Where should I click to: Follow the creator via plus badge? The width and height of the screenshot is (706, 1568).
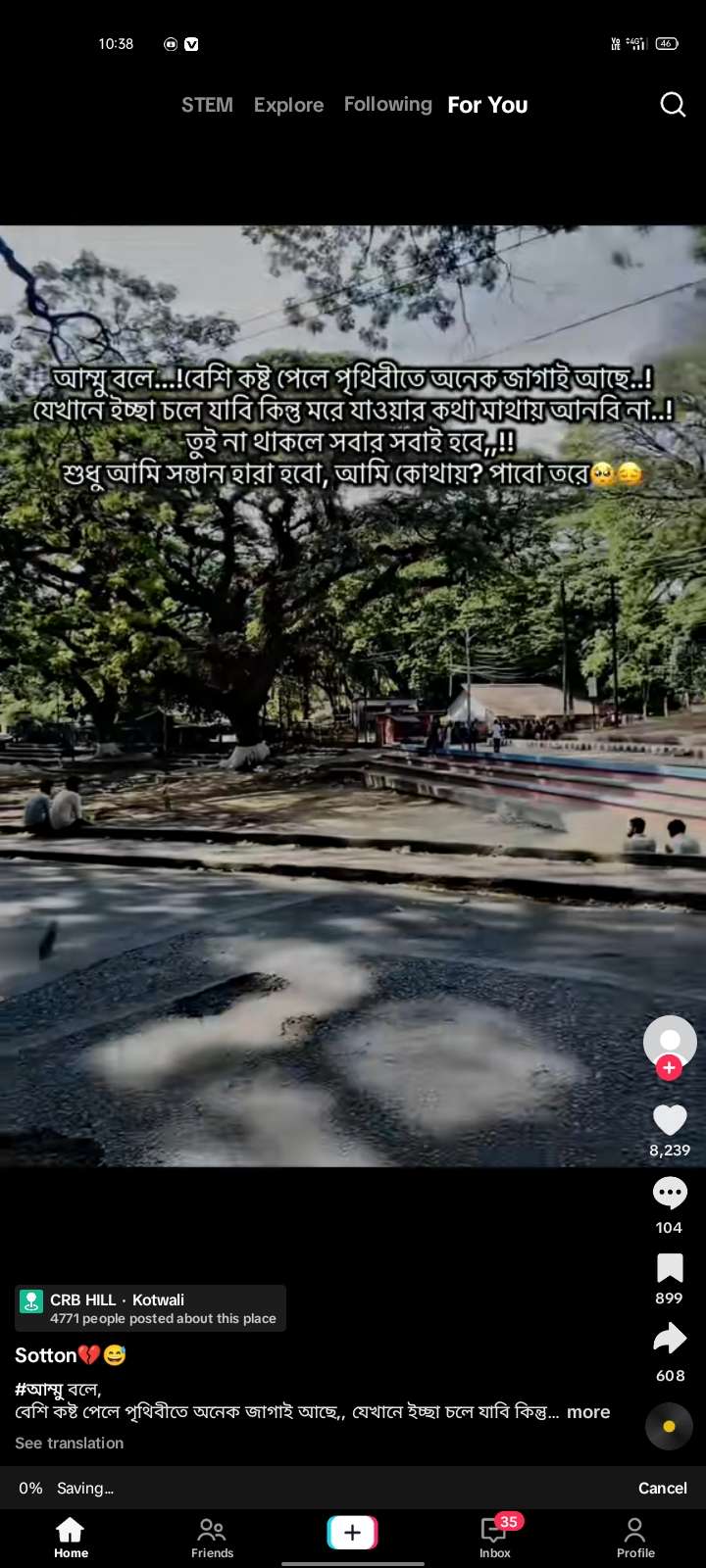tap(670, 1068)
